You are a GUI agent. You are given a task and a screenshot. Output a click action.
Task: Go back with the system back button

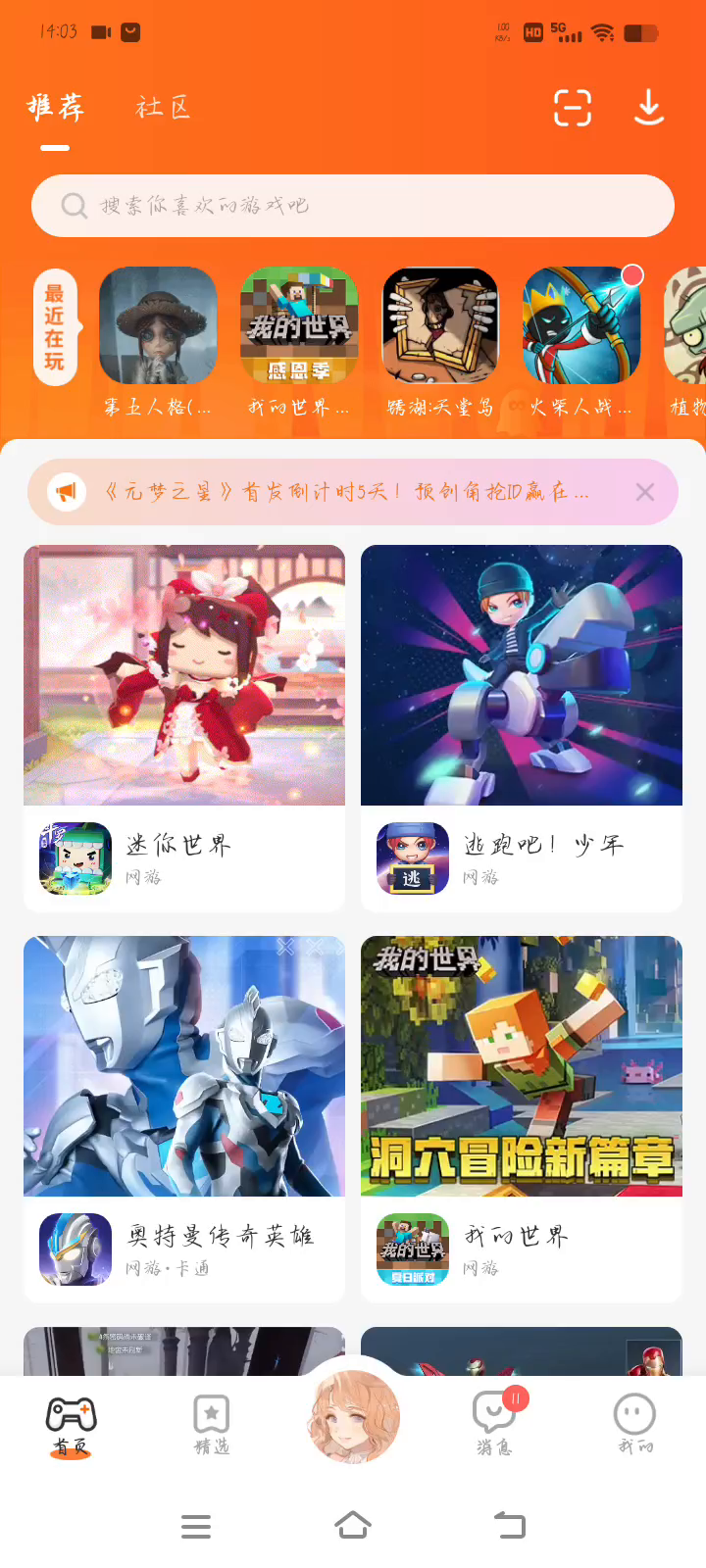pos(510,1525)
